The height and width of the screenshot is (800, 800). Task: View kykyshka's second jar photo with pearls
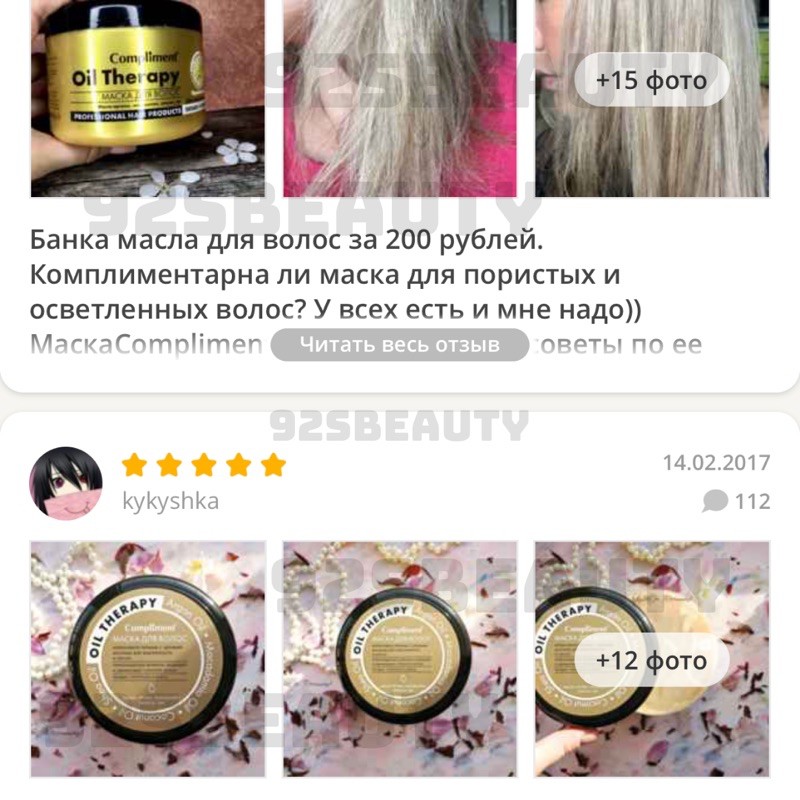[399, 659]
